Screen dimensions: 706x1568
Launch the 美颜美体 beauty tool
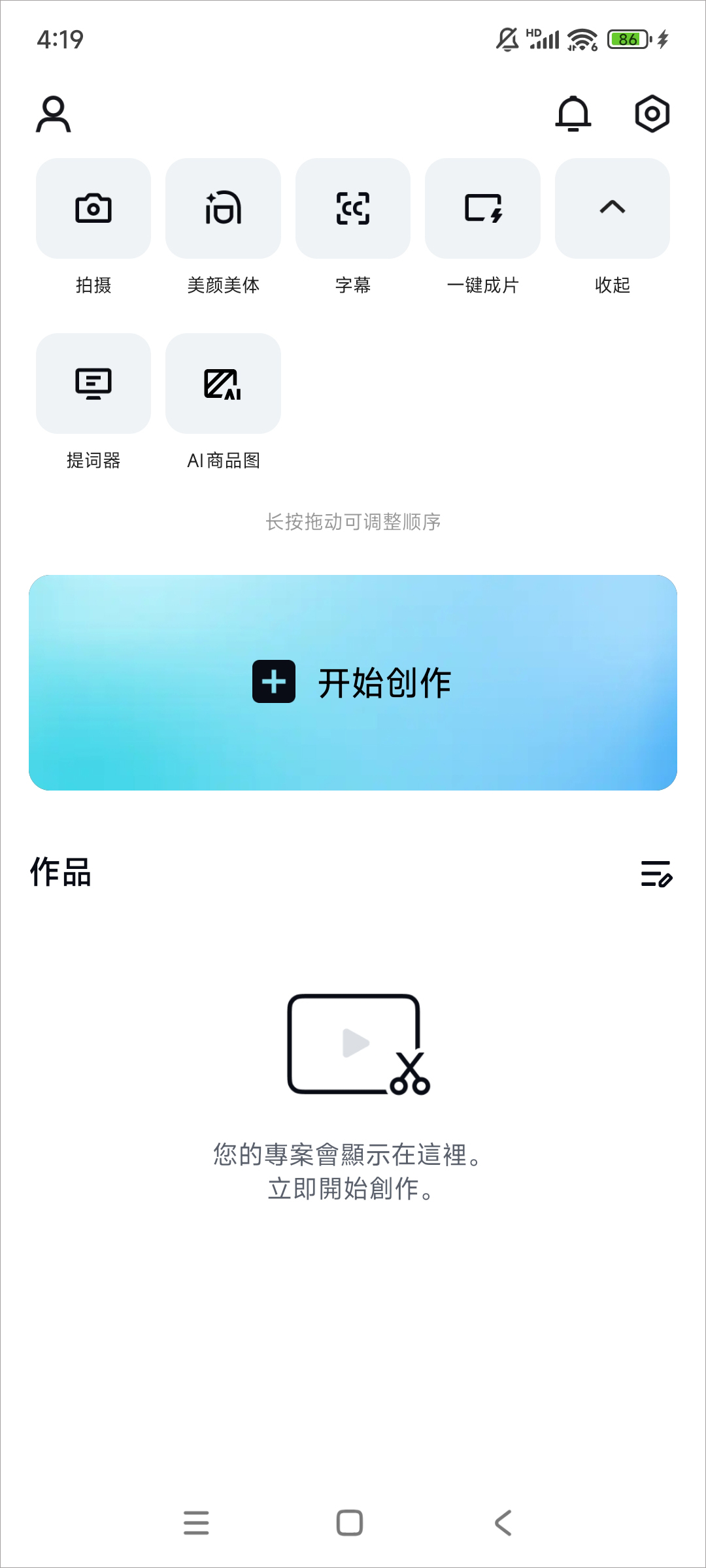point(223,209)
